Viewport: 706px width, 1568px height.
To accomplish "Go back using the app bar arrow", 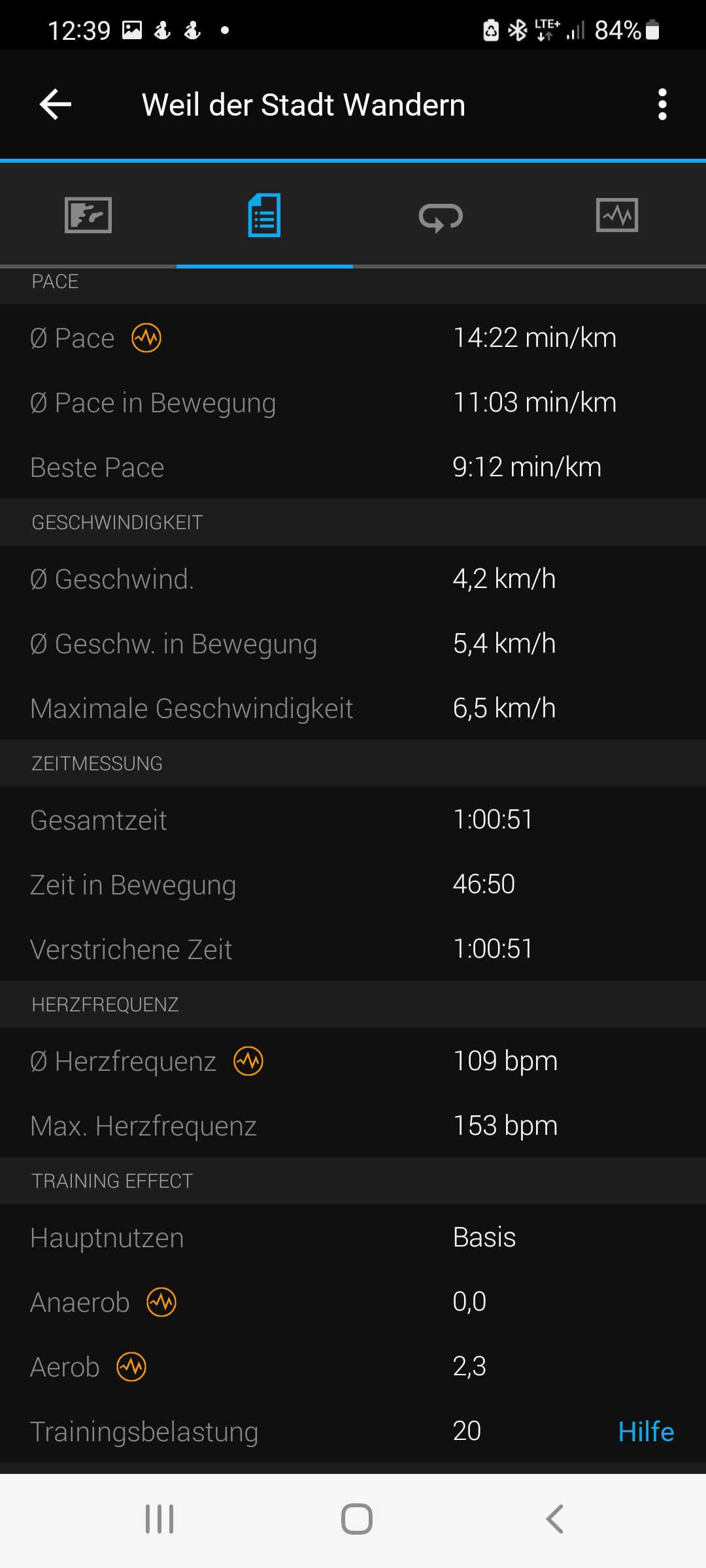I will pos(56,105).
